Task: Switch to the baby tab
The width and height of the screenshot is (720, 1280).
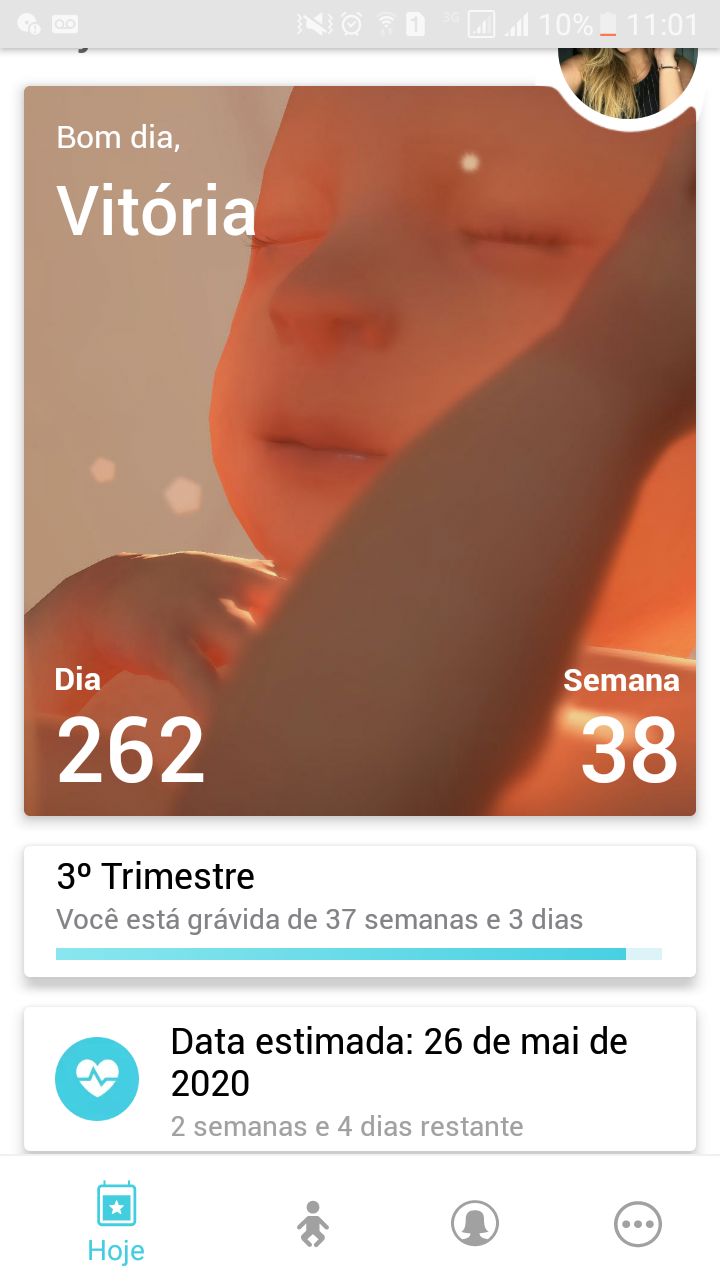Action: pyautogui.click(x=313, y=1223)
